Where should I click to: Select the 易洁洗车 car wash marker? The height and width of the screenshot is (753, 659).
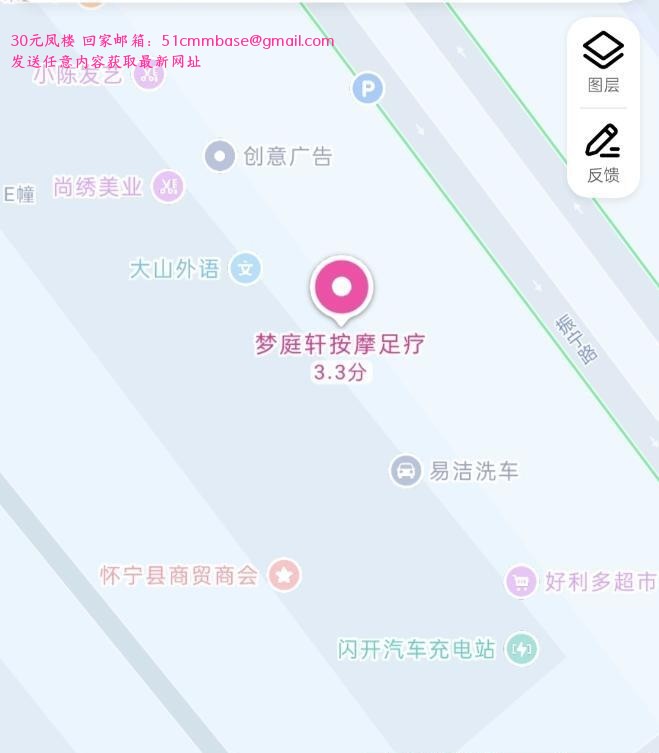pyautogui.click(x=405, y=471)
